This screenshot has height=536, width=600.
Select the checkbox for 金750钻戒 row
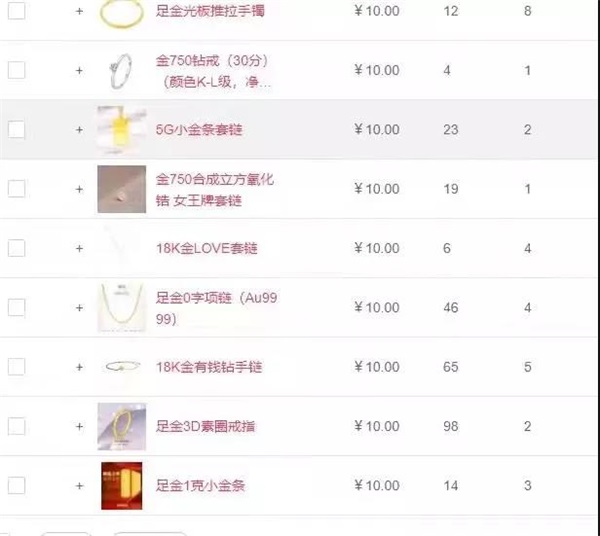coord(16,70)
